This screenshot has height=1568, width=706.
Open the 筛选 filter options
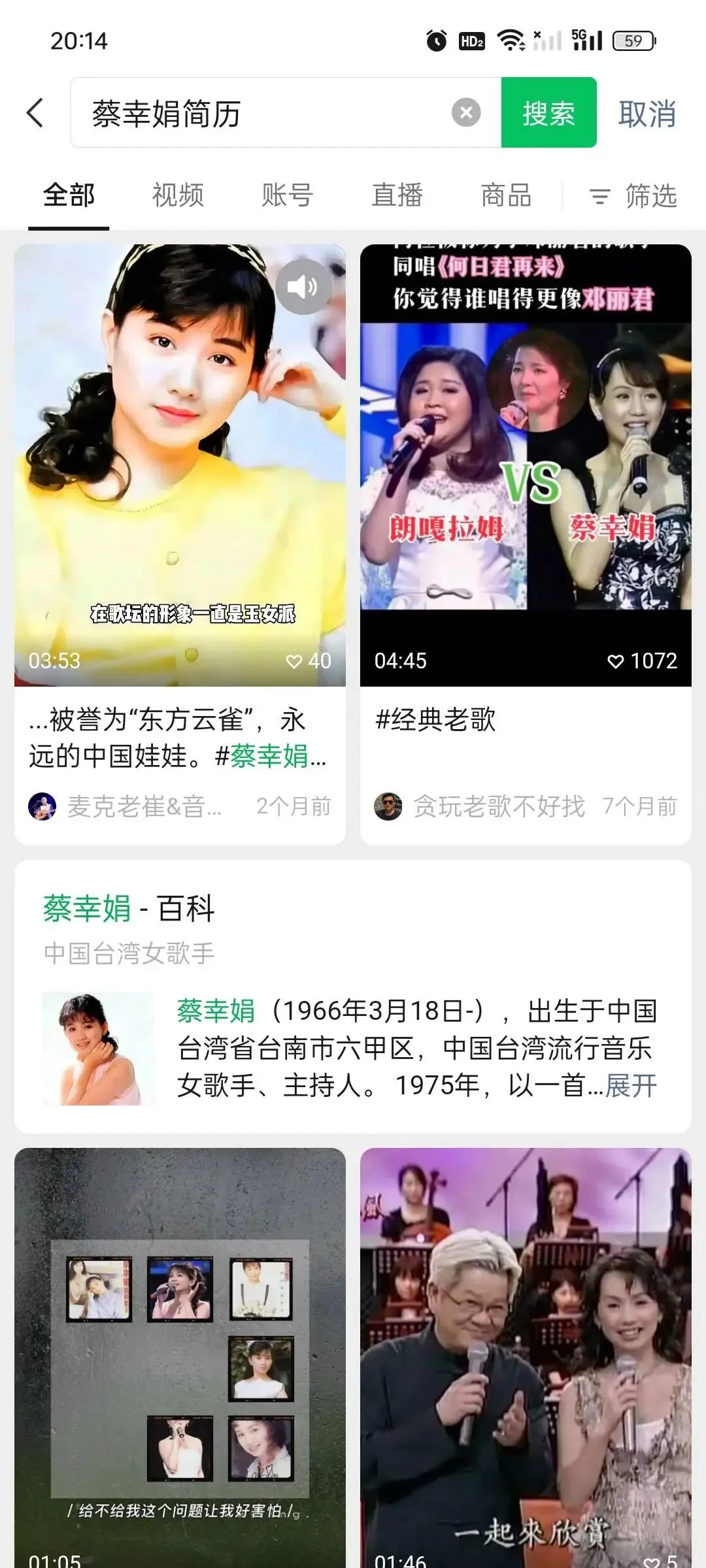[x=633, y=196]
